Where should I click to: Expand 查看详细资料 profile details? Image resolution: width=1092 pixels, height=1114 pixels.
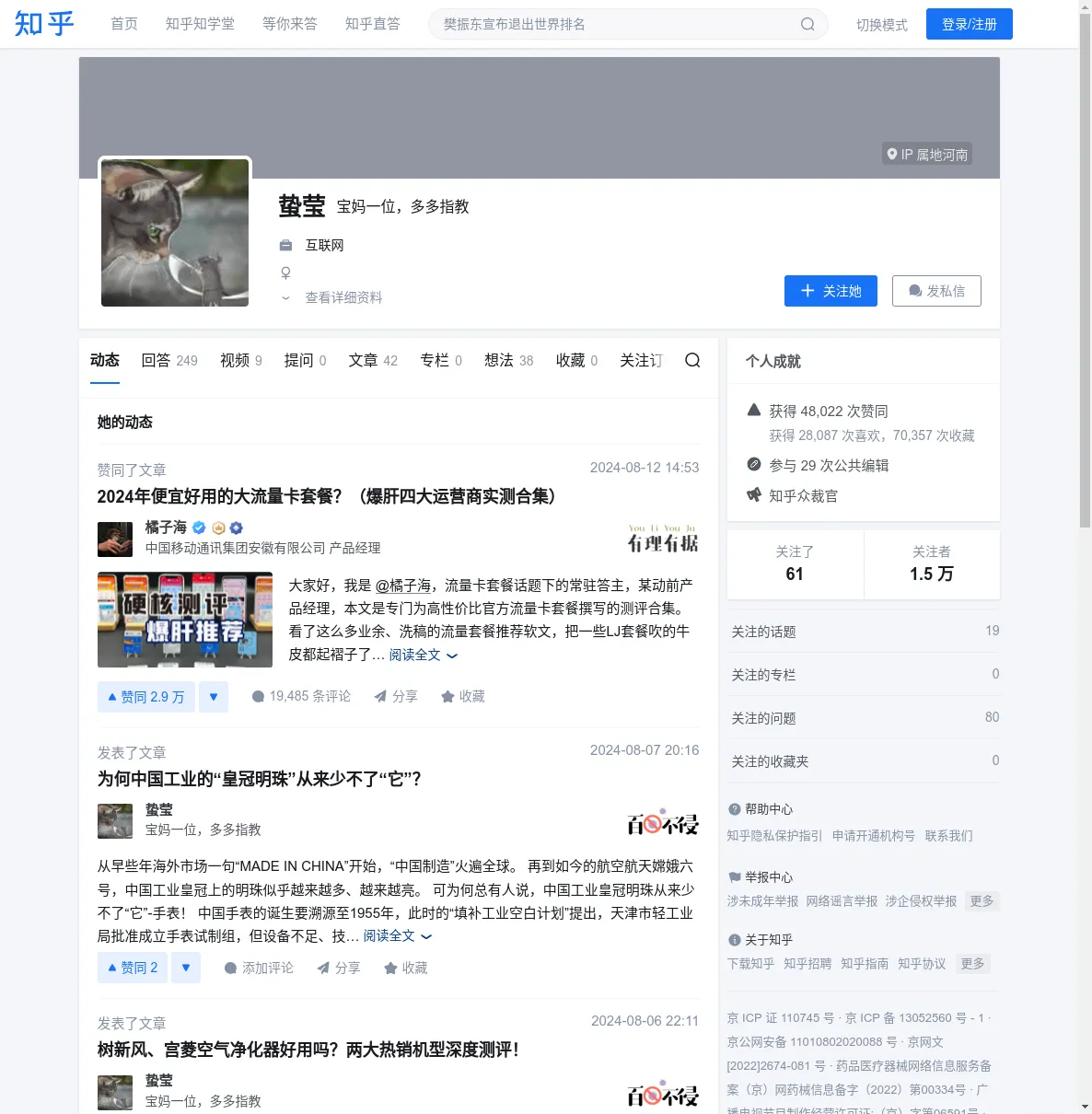tap(343, 297)
